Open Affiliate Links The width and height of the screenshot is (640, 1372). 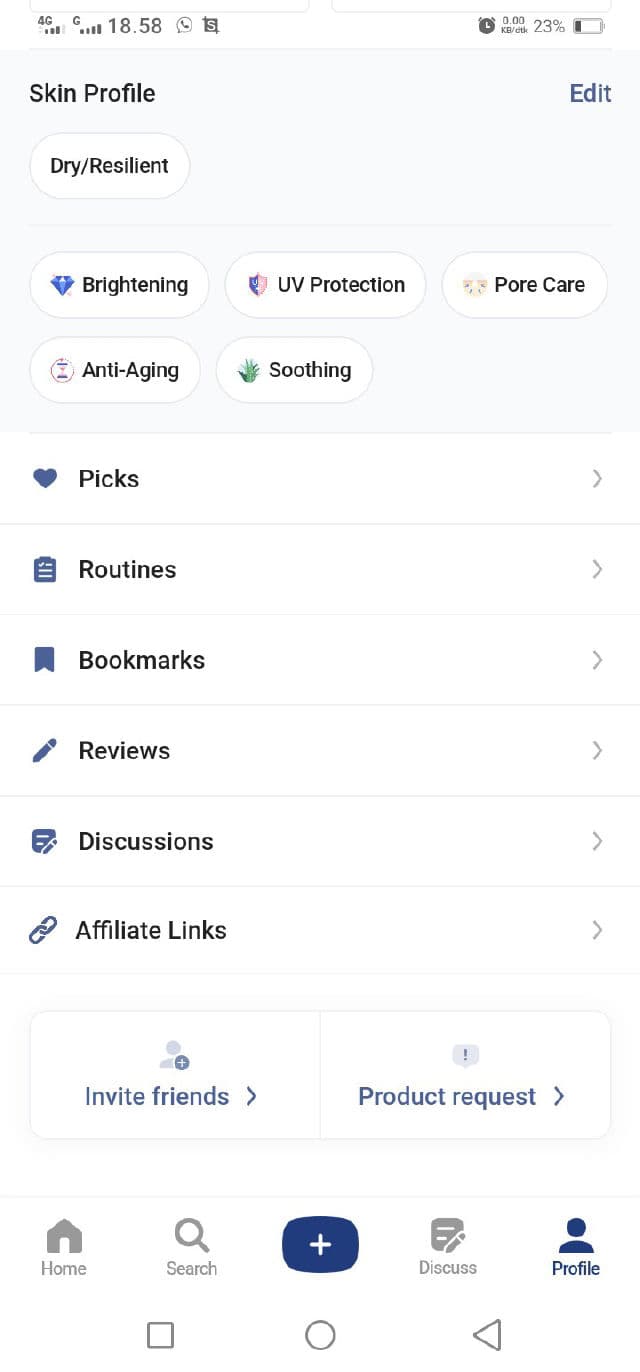(320, 931)
